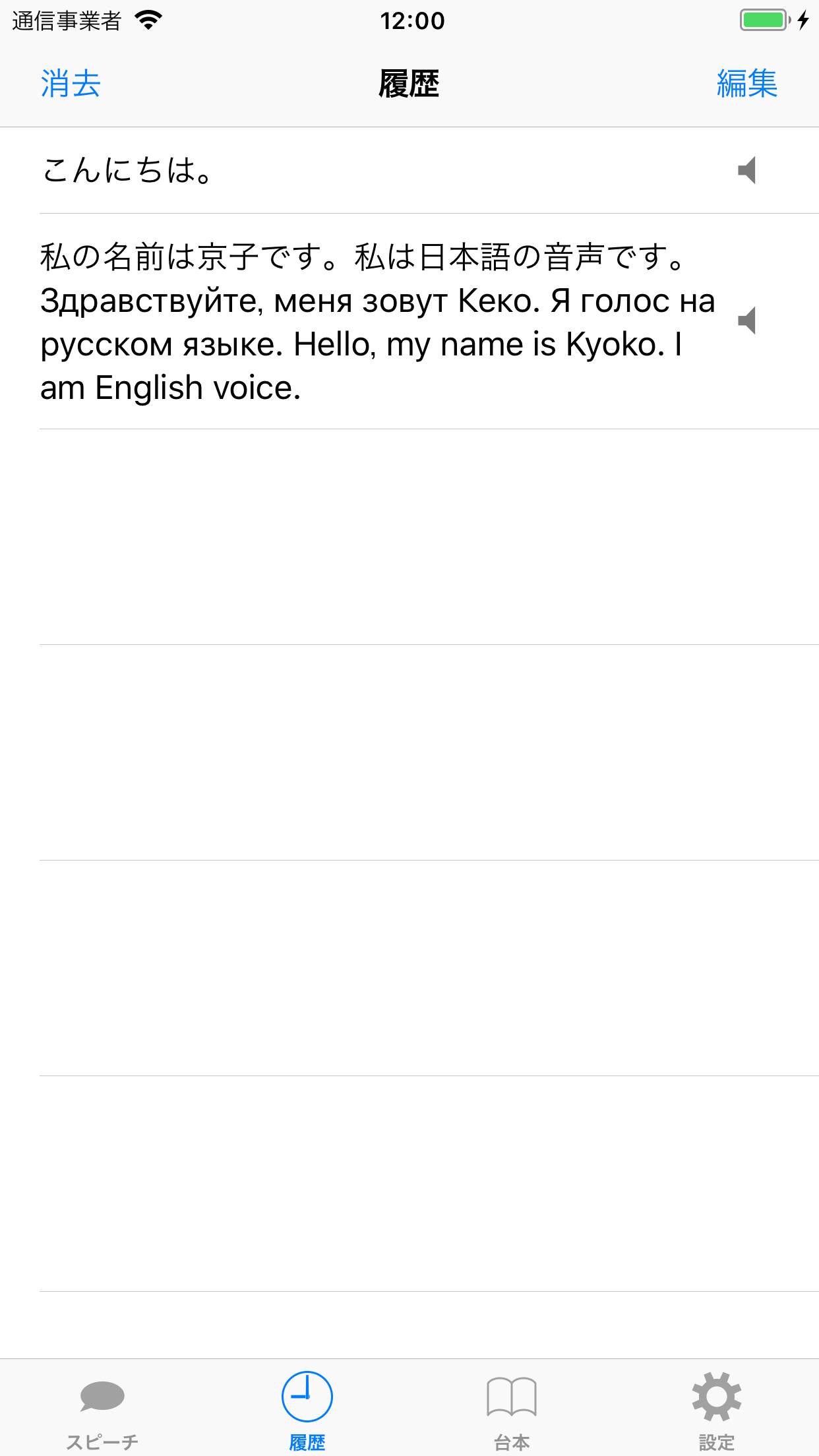Screen dimensions: 819x1456
Task: Play the speaker icon for the 京子 entry
Action: 746,321
